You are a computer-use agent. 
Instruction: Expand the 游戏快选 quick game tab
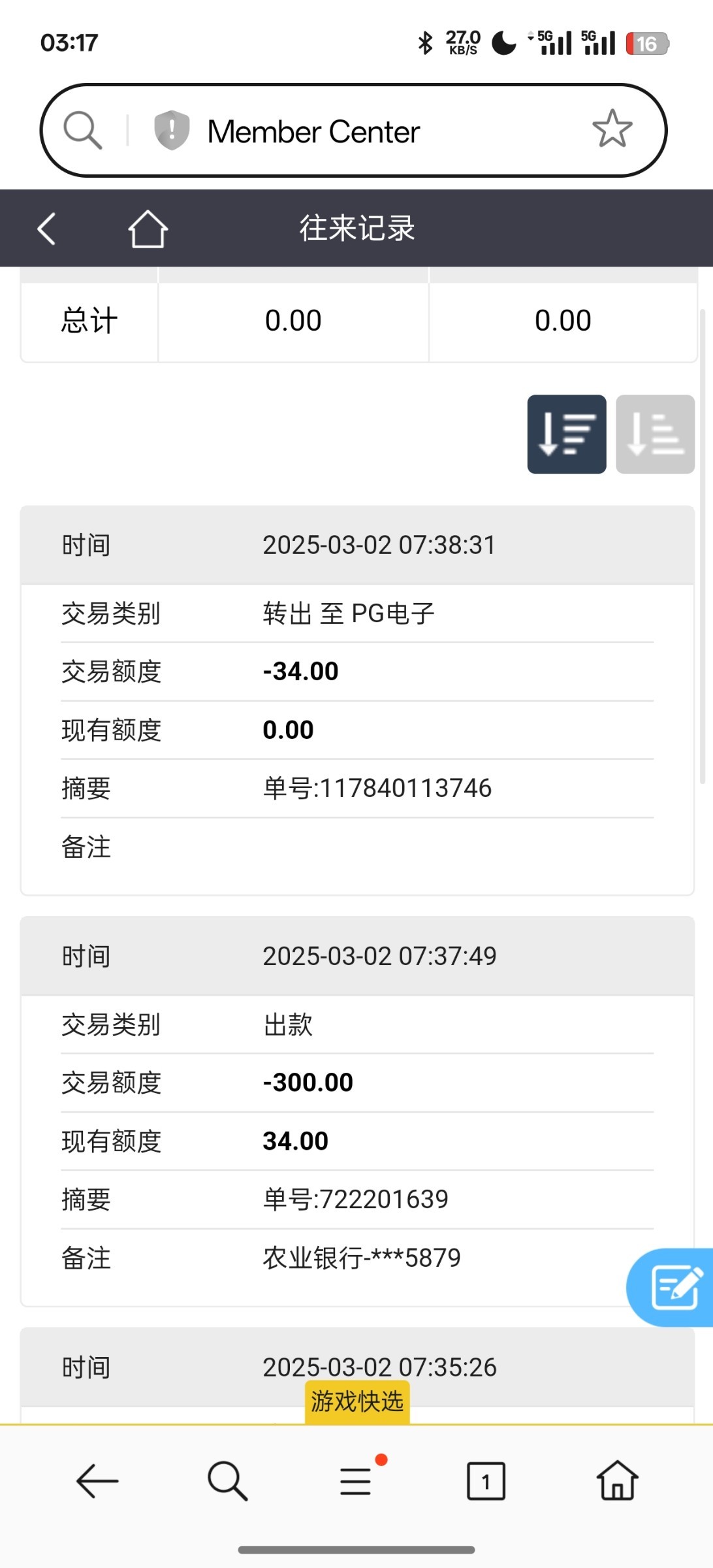point(357,1401)
